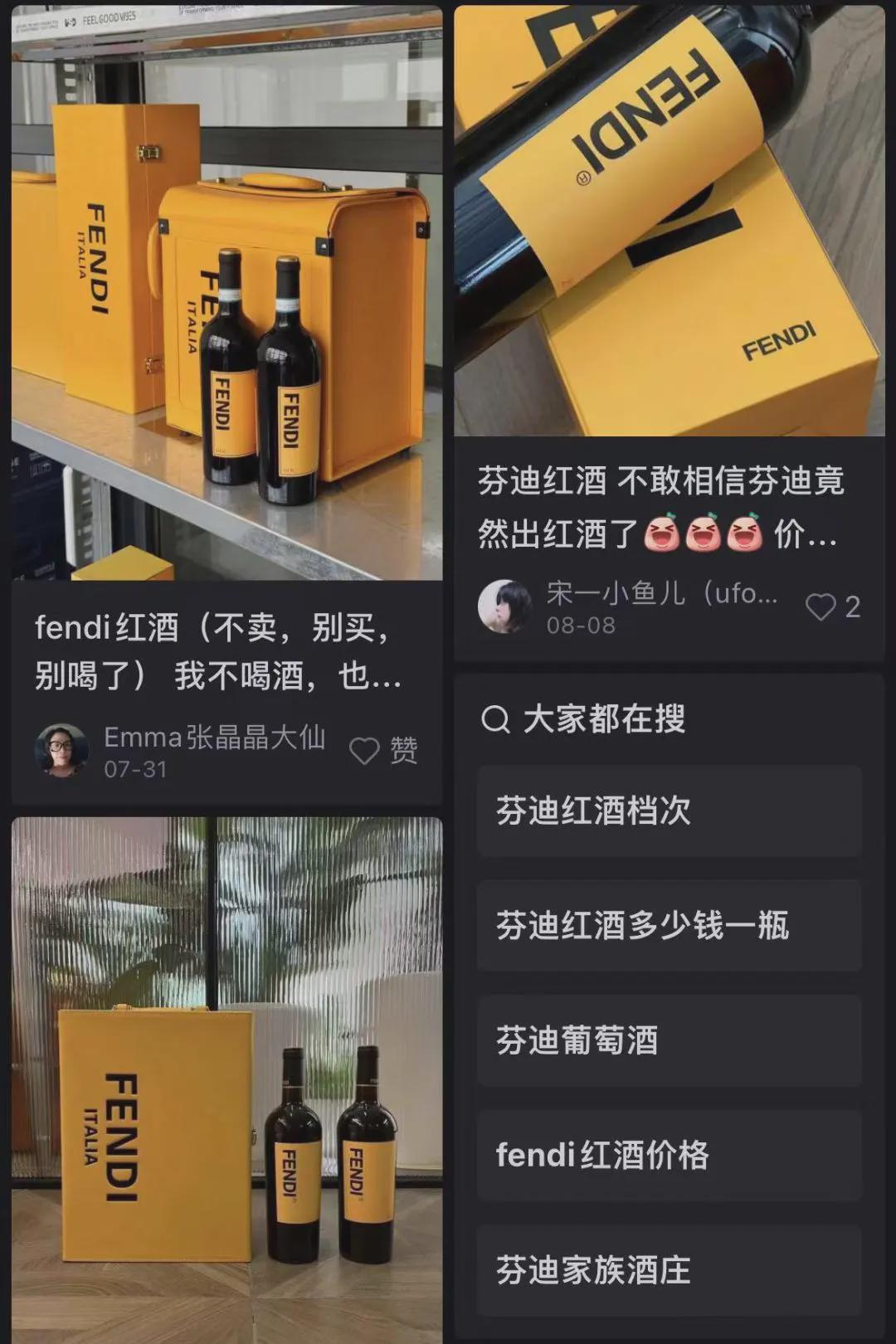This screenshot has width=896, height=1344.
Task: Search for 芬迪红酒档次
Action: pyautogui.click(x=669, y=811)
